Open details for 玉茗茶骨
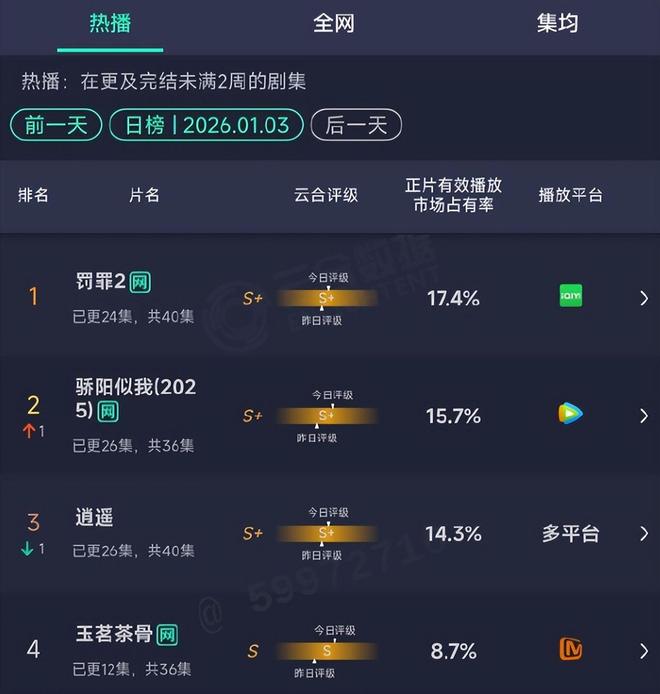 click(643, 651)
